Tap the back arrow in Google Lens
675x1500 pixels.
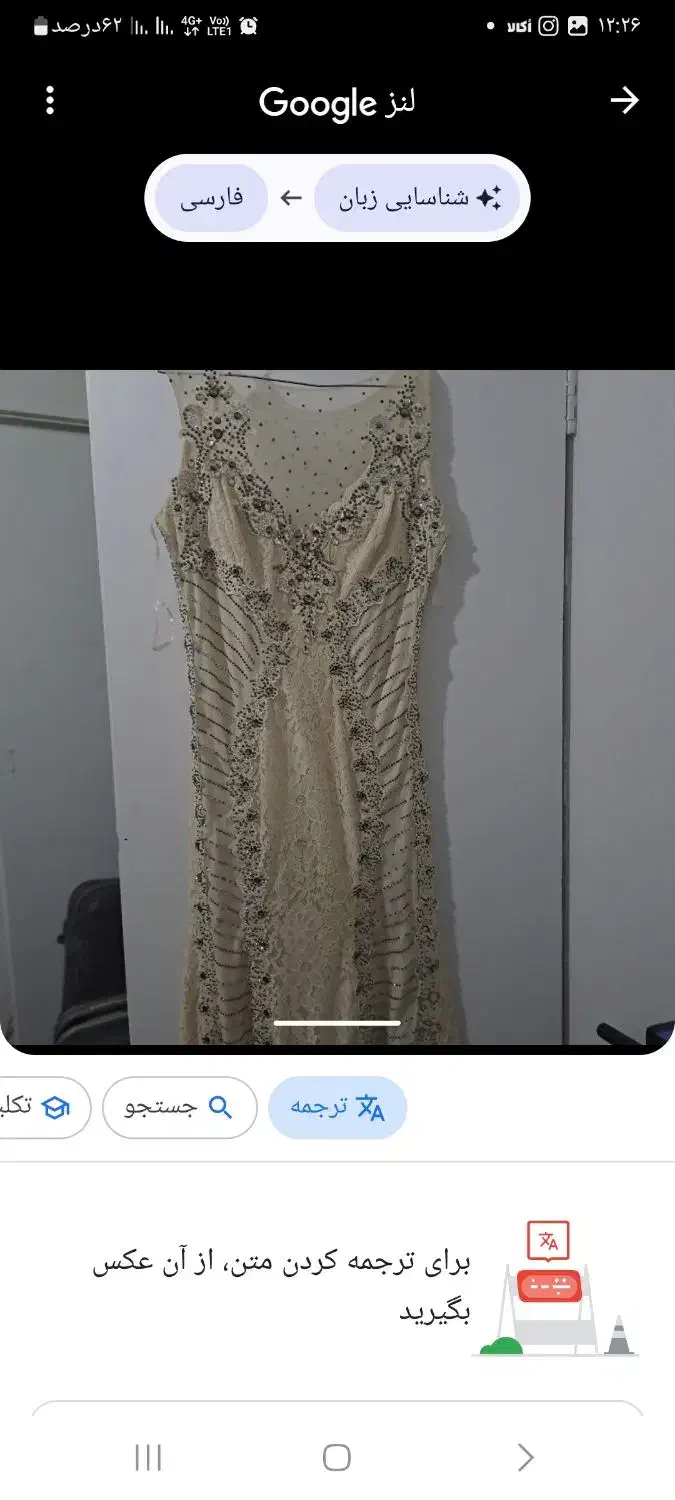pos(624,100)
